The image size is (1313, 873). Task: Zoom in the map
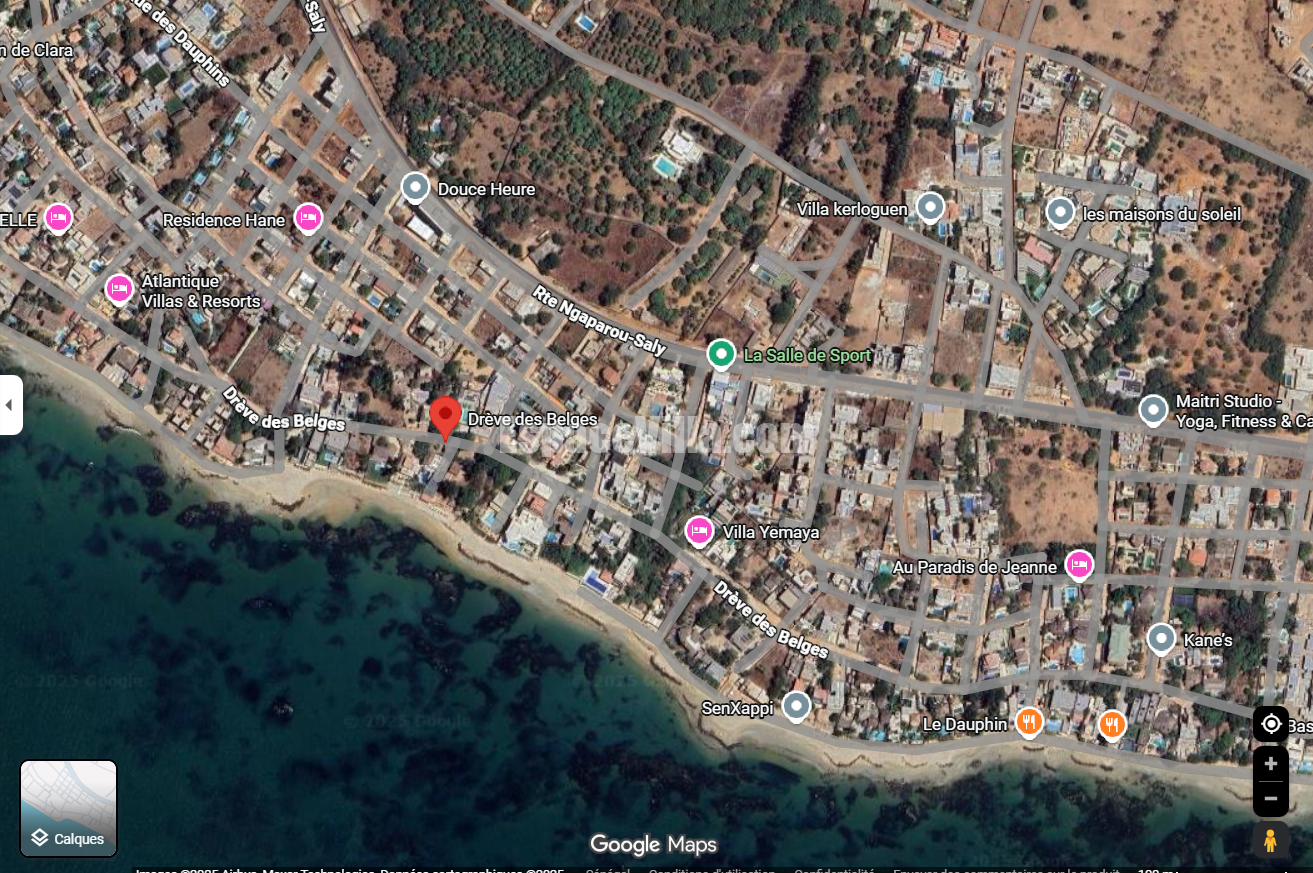1270,765
